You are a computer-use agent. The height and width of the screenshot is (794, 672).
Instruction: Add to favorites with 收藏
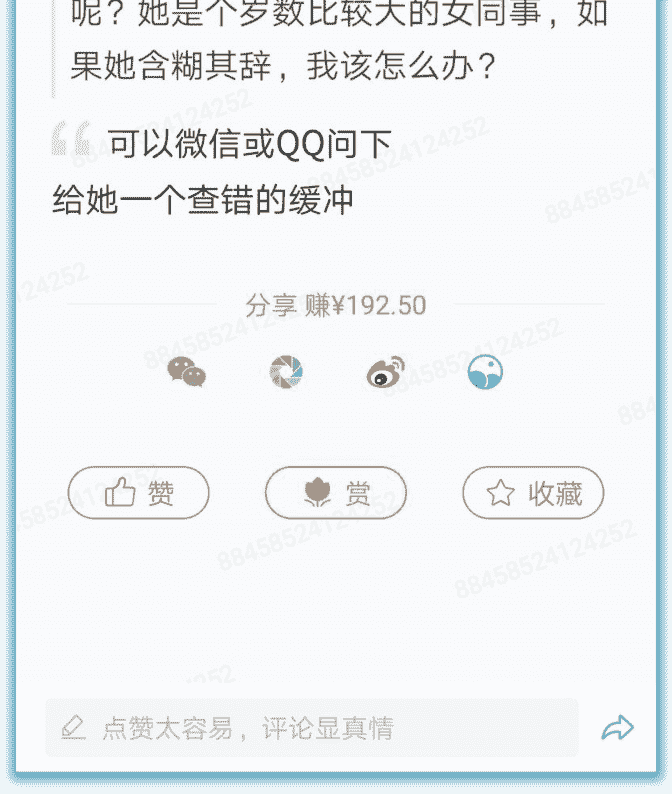(x=533, y=493)
